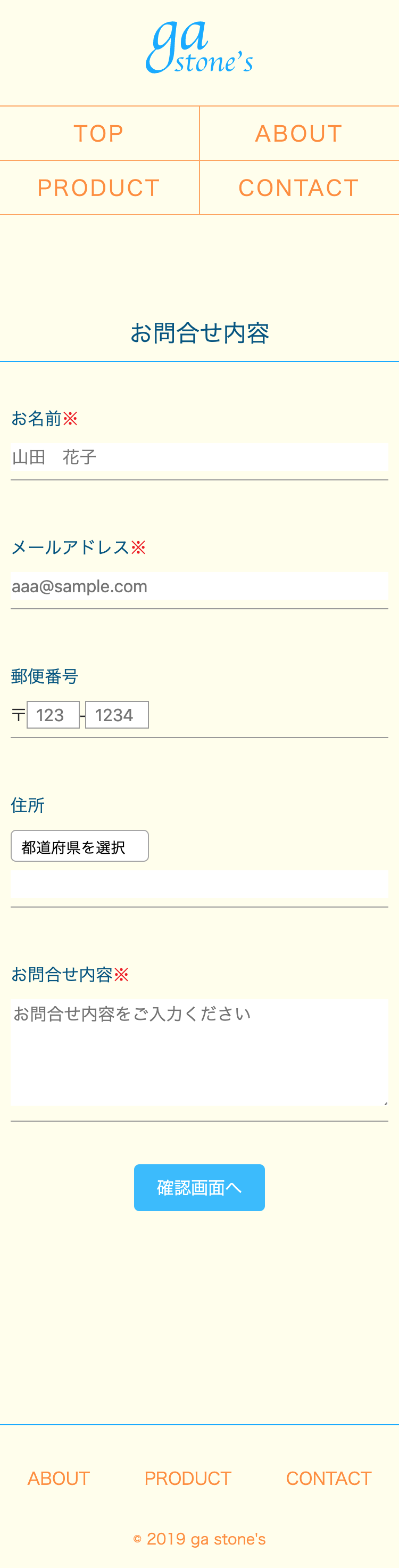Focus the address text field under 住所
Image resolution: width=399 pixels, height=1568 pixels.
tap(199, 884)
